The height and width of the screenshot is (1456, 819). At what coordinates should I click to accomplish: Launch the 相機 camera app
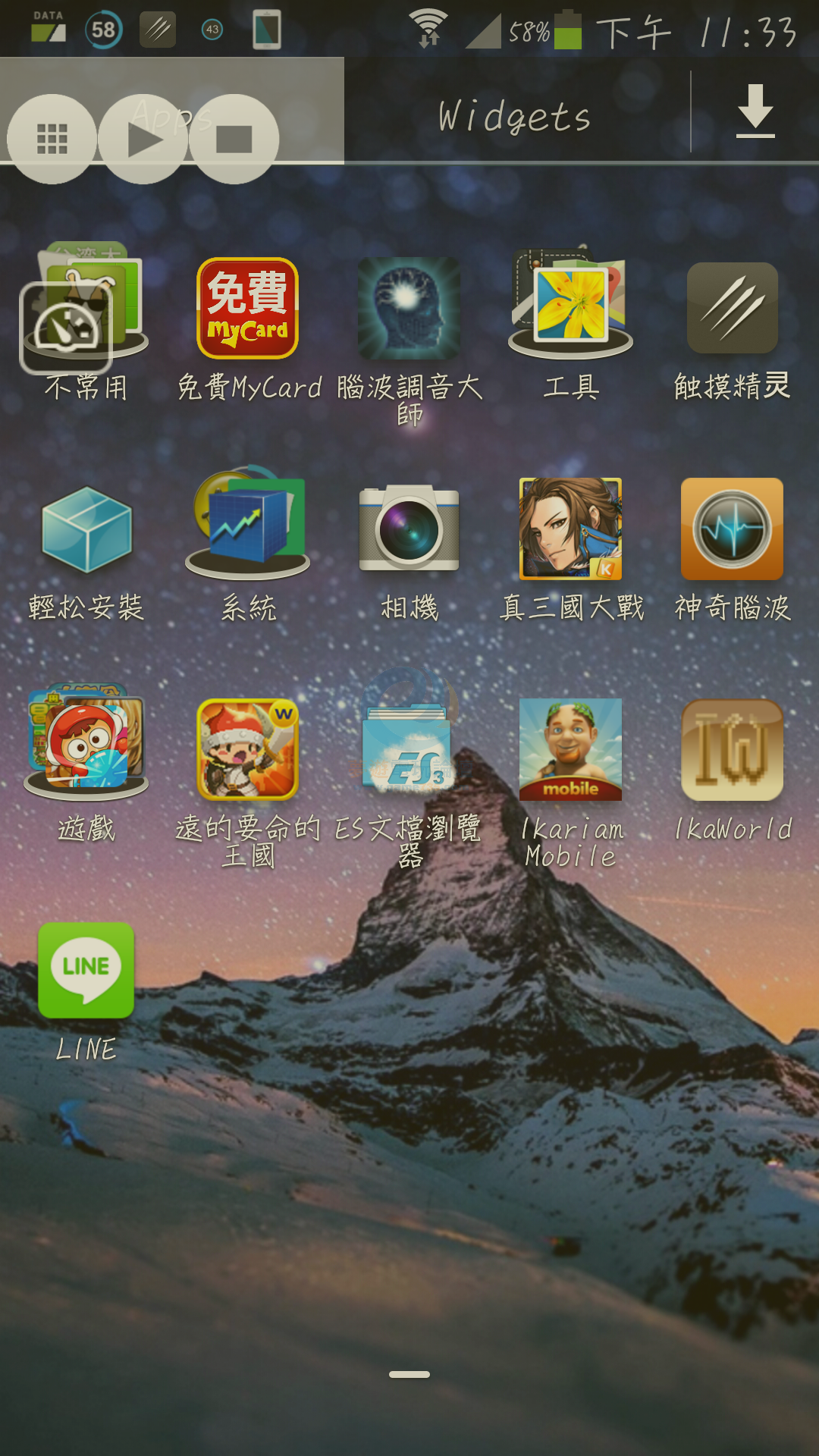409,529
